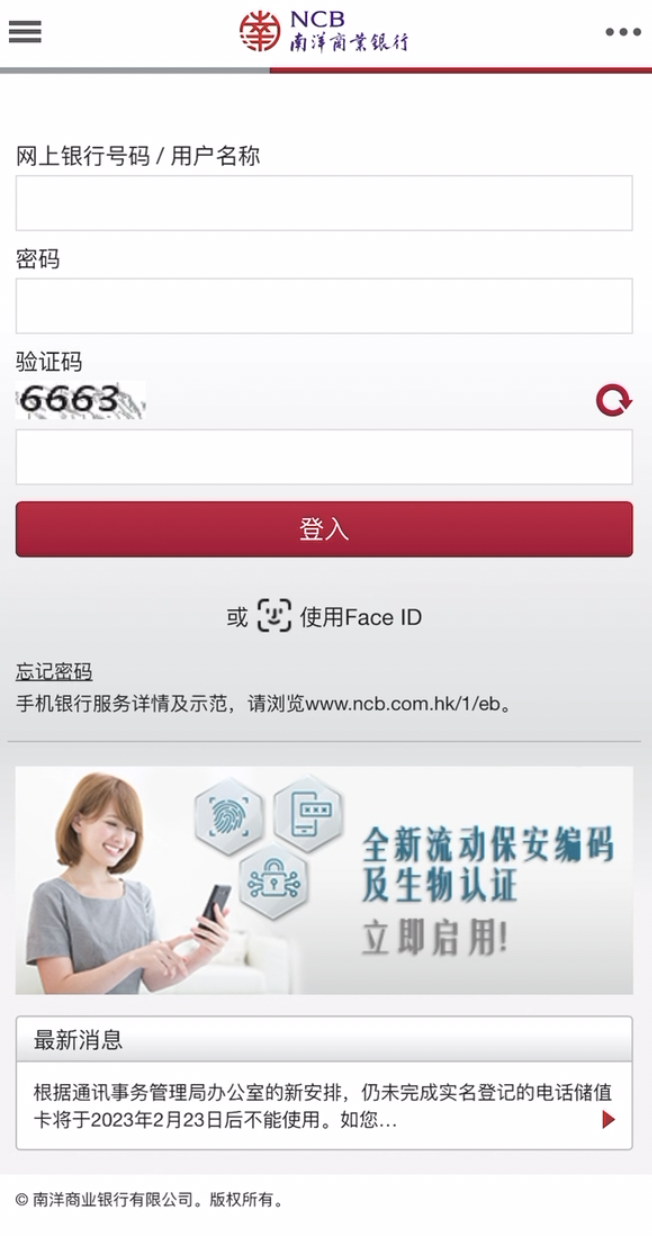Open the three-dot overflow menu
Image resolution: width=652 pixels, height=1236 pixels.
pyautogui.click(x=622, y=32)
